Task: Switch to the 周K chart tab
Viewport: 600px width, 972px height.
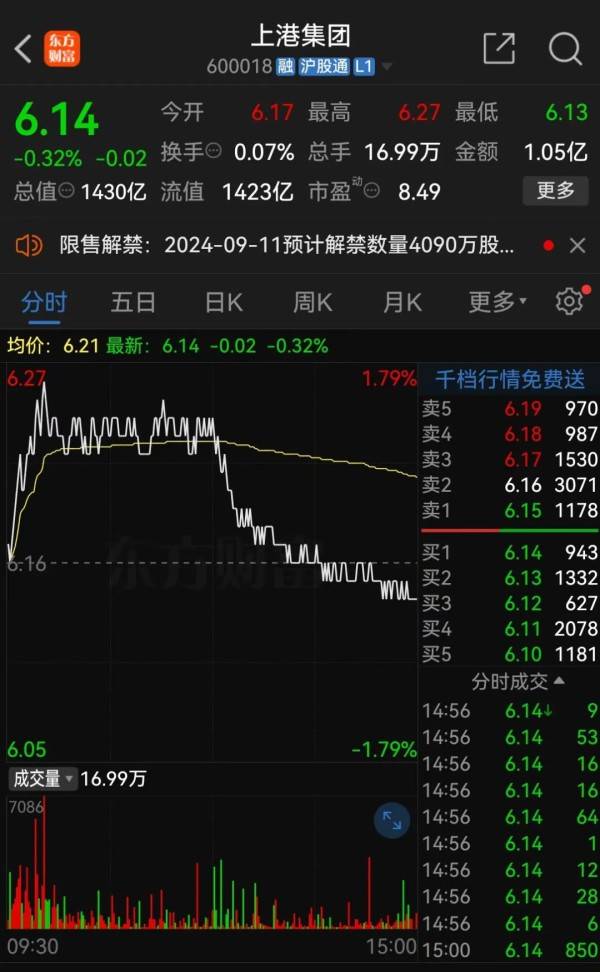Action: [313, 303]
